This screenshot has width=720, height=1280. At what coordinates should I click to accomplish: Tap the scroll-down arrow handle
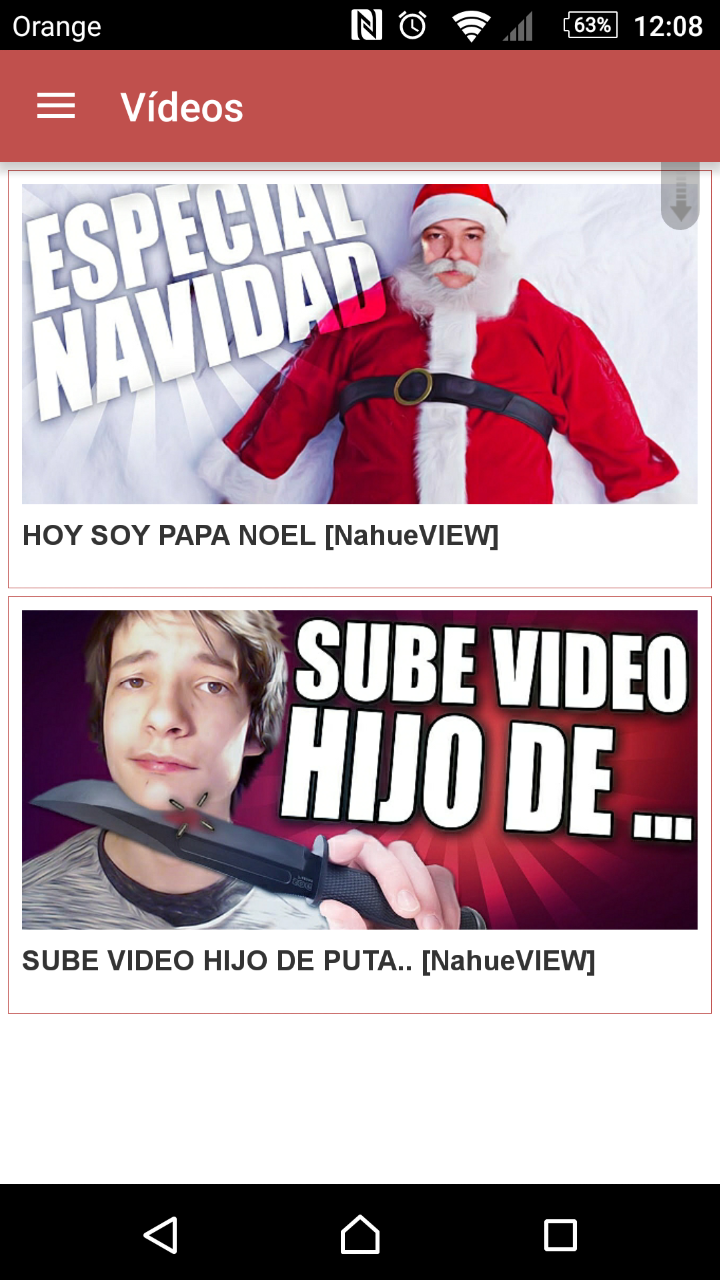pos(680,198)
